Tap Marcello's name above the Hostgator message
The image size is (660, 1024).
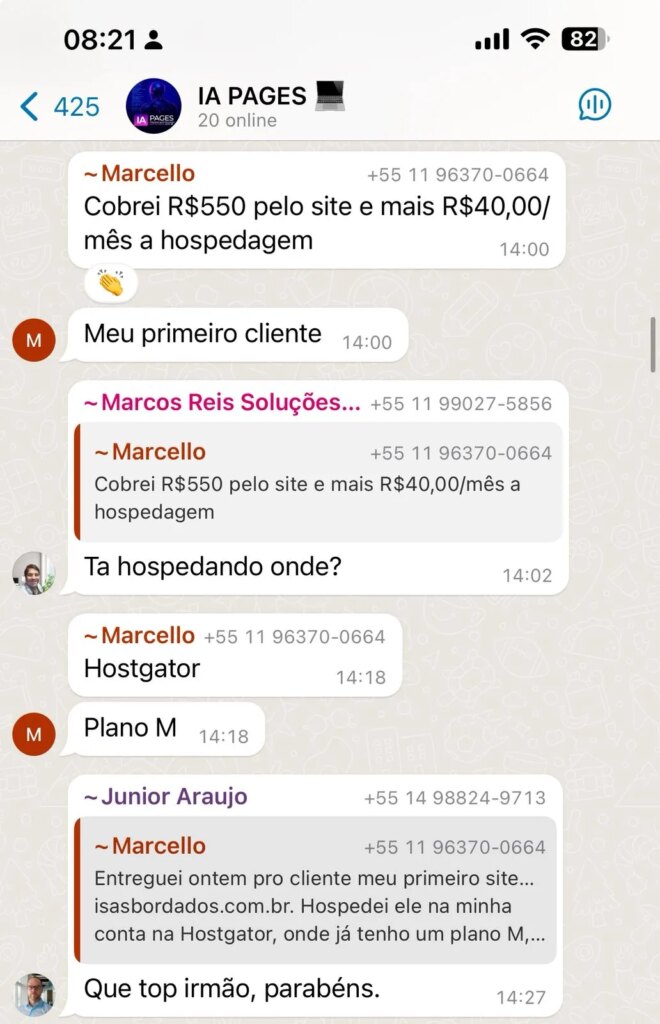(x=139, y=636)
